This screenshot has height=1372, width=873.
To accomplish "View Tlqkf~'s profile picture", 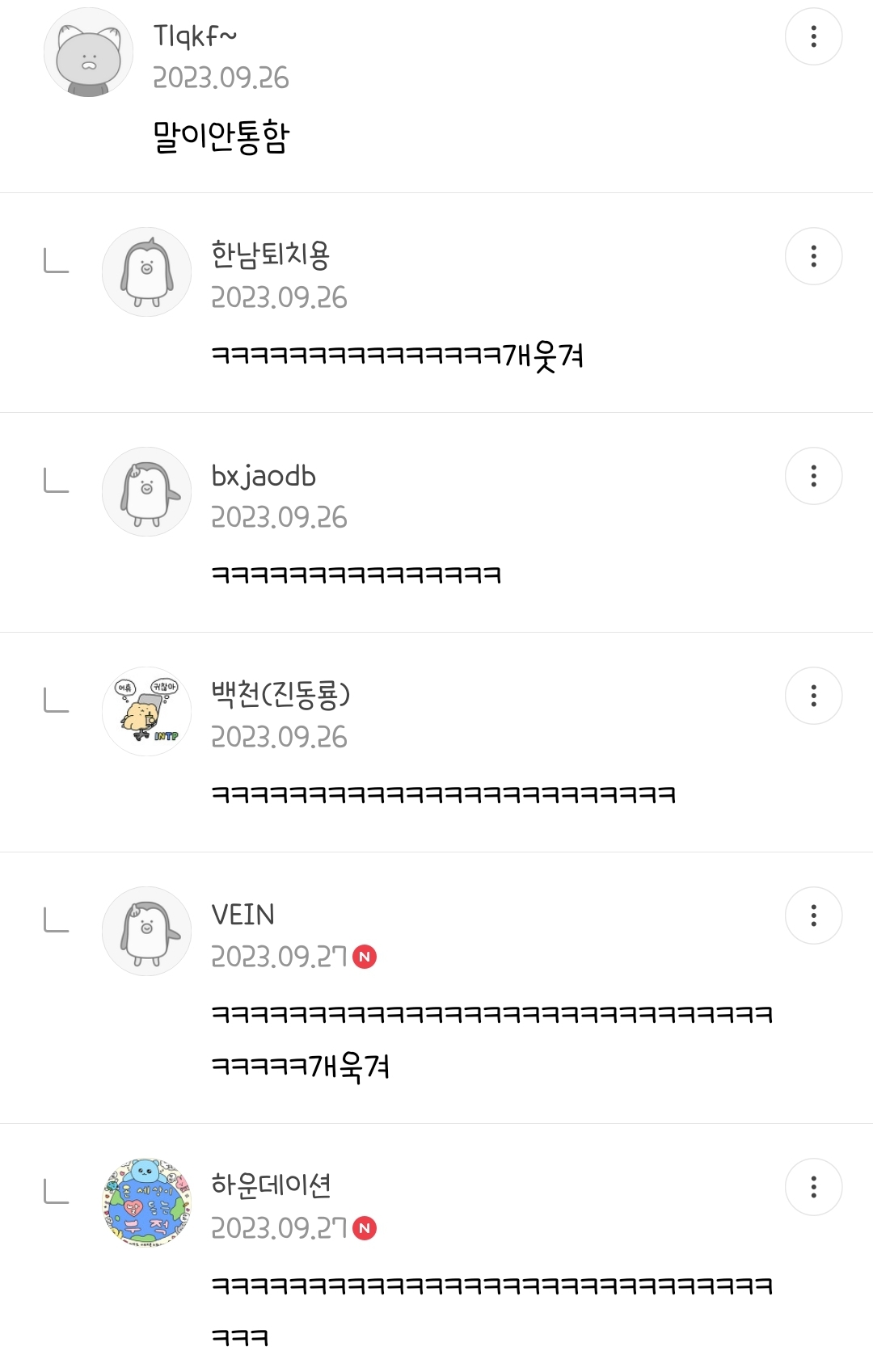I will tap(88, 53).
